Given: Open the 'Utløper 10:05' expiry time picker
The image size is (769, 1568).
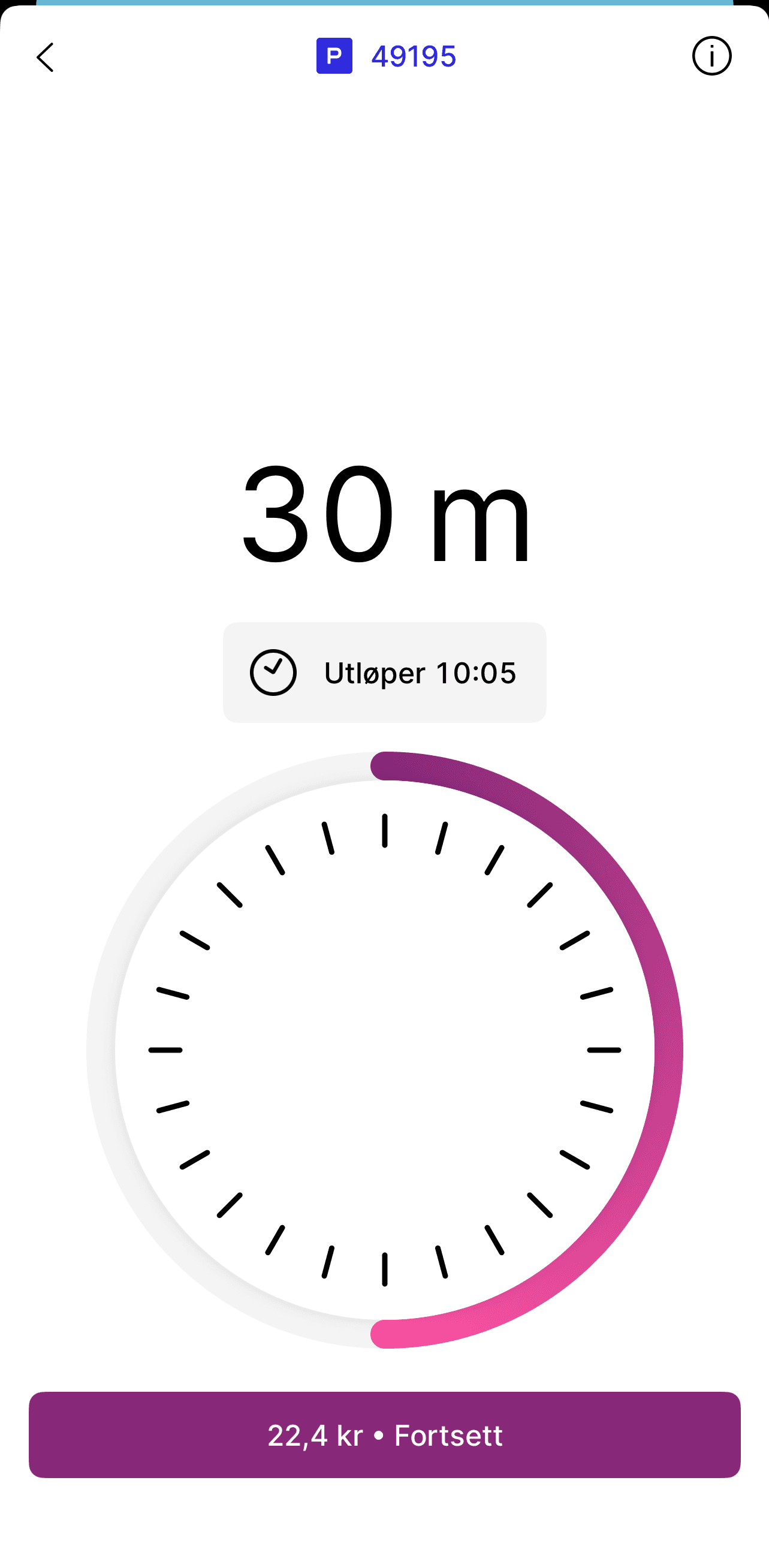Looking at the screenshot, I should coord(385,673).
